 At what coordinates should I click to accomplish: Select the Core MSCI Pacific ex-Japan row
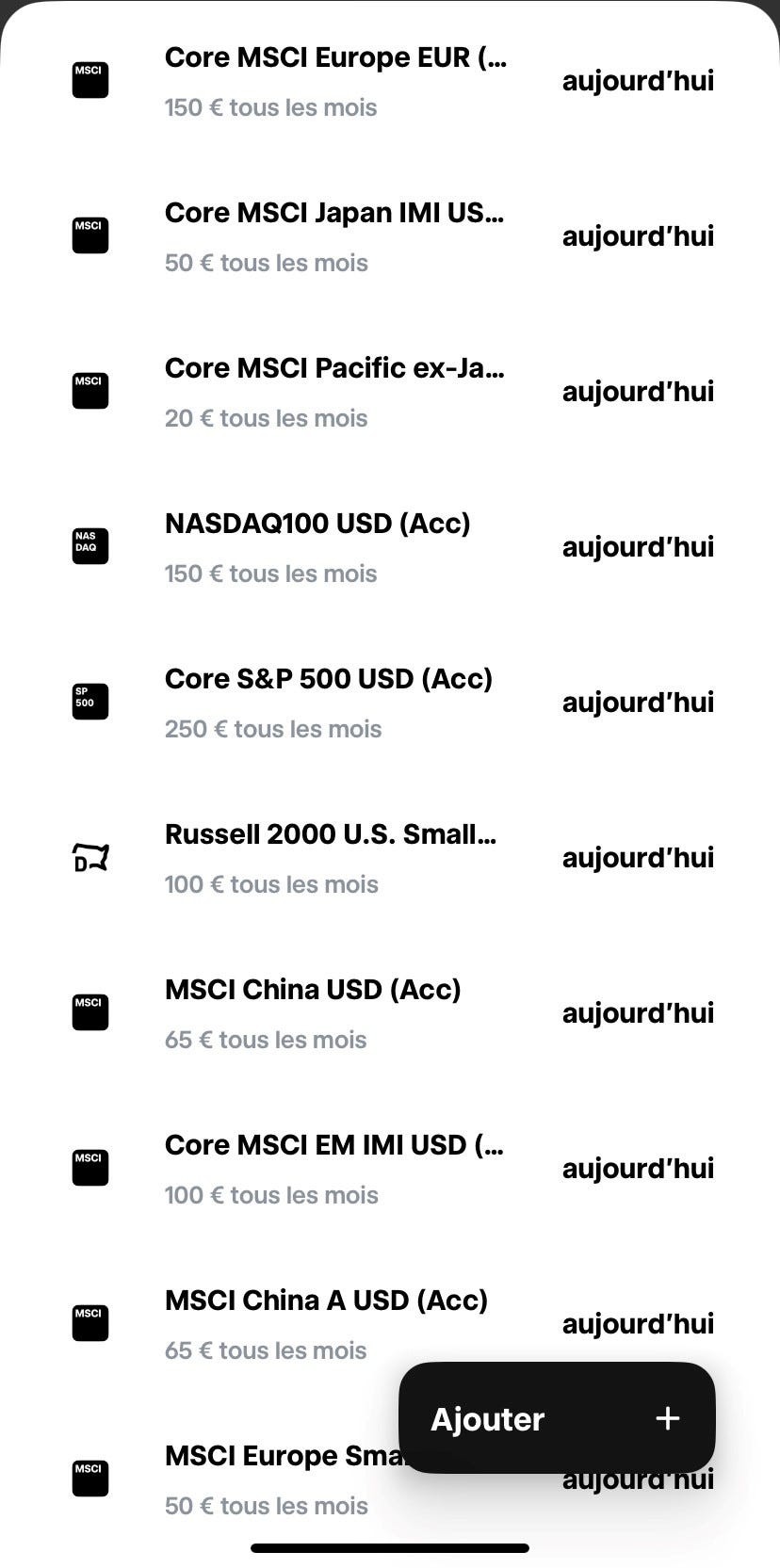pos(390,392)
